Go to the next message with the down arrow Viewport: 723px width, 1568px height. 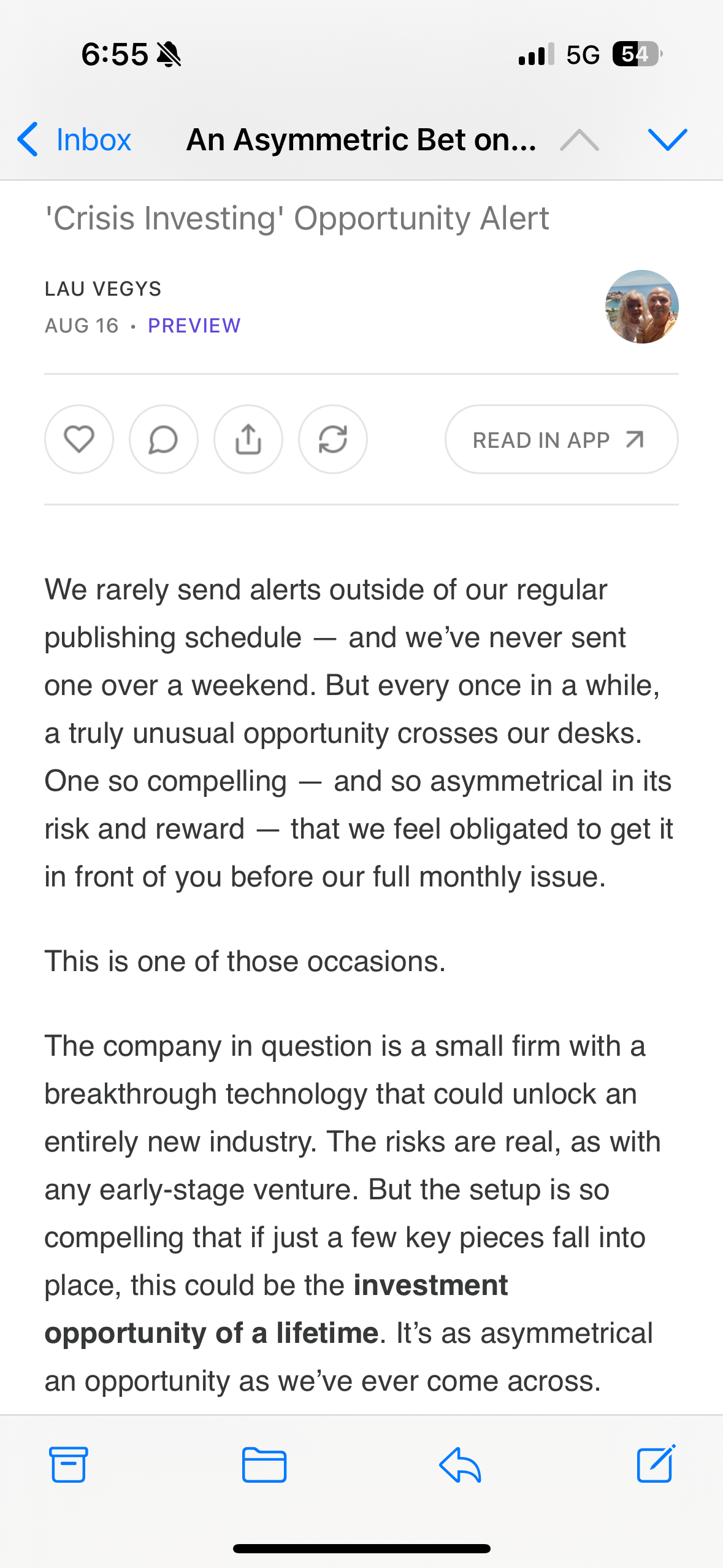click(x=667, y=140)
